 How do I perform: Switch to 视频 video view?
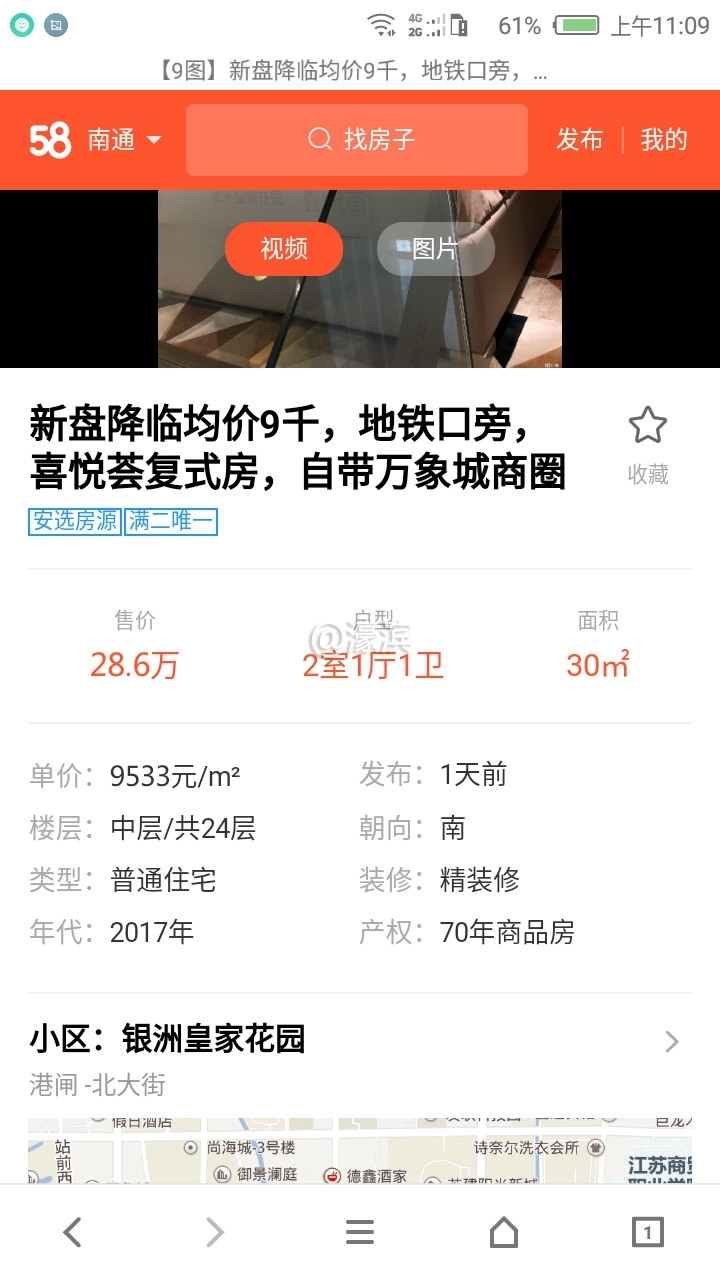pyautogui.click(x=283, y=248)
